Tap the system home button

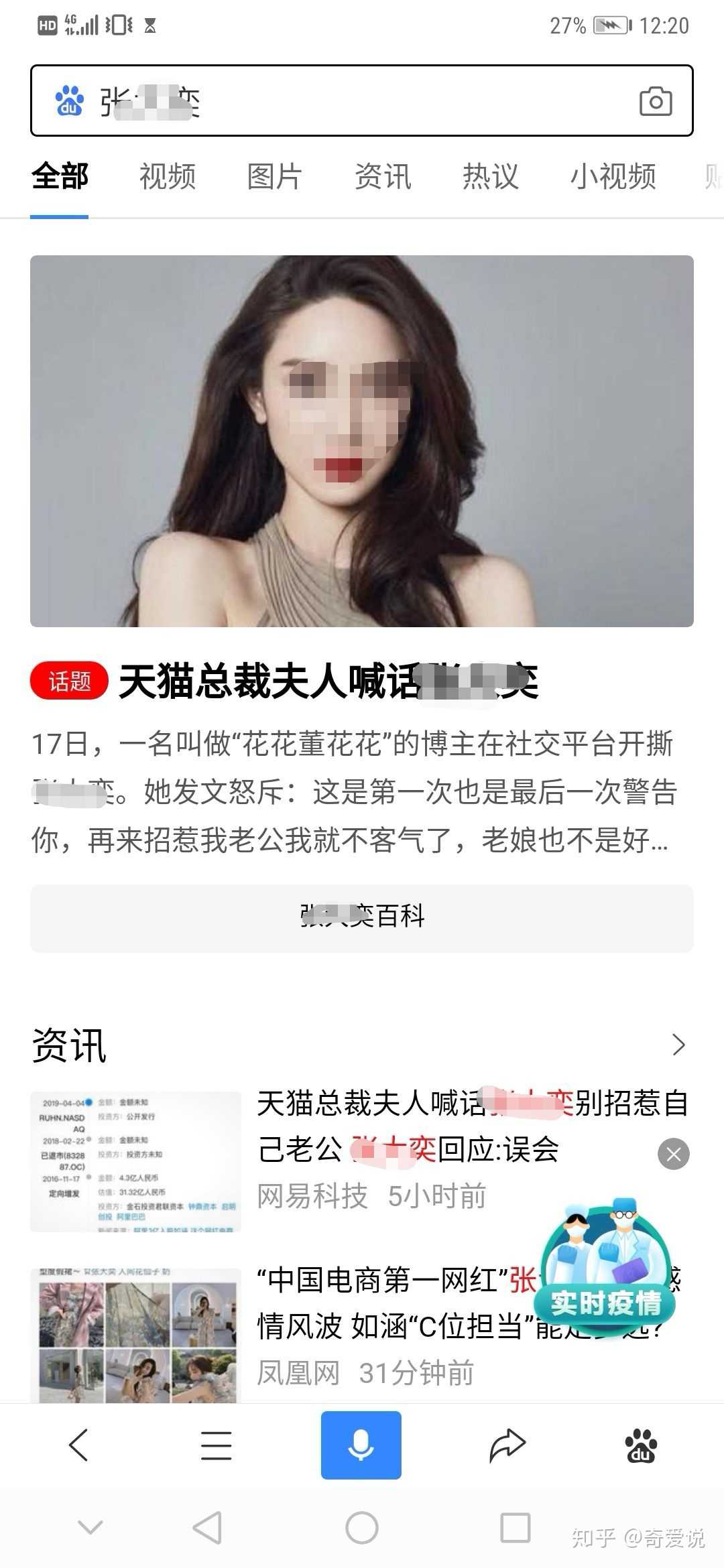tap(362, 1528)
